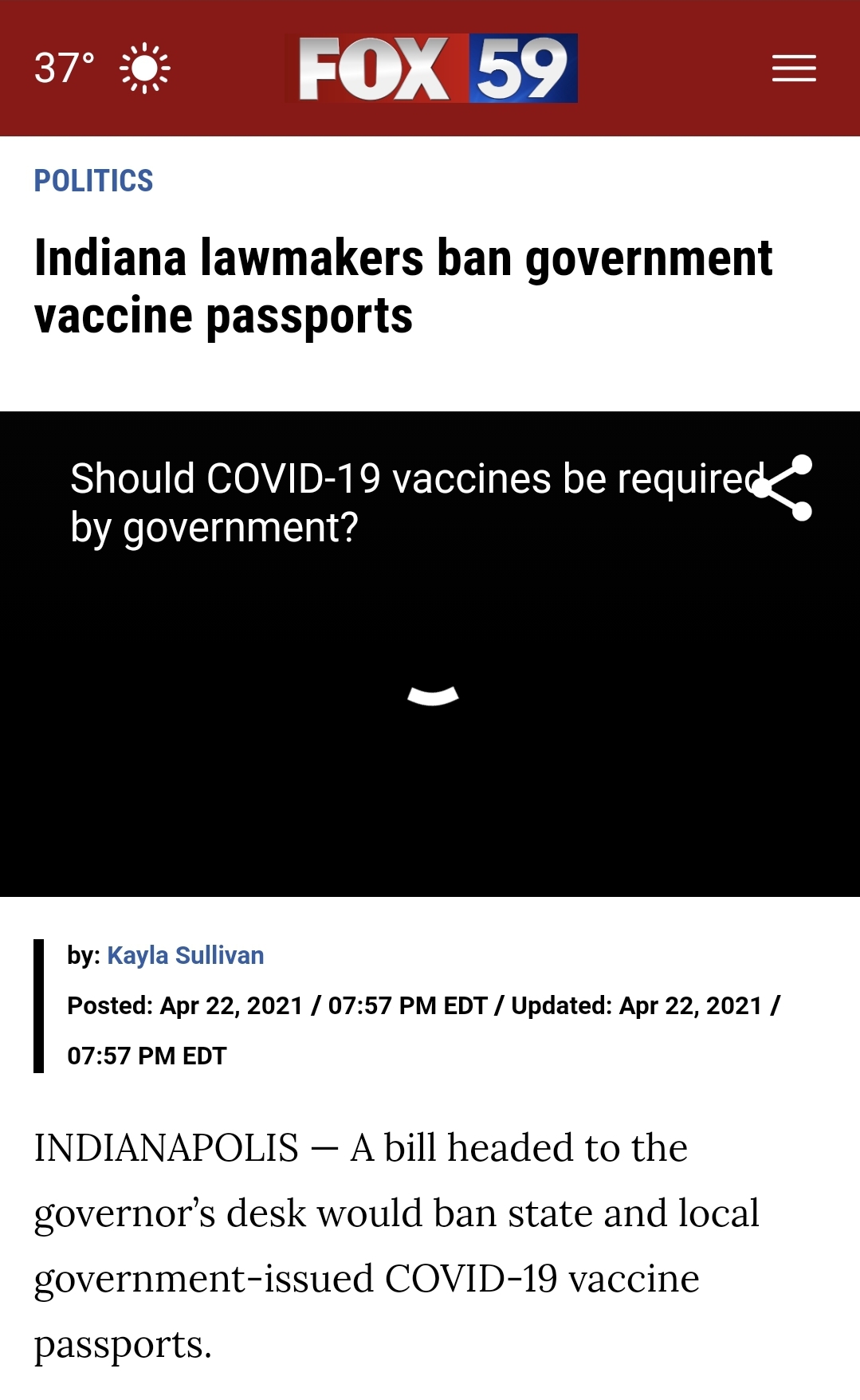Tap the FOX 59 logo to go home

pos(431,69)
